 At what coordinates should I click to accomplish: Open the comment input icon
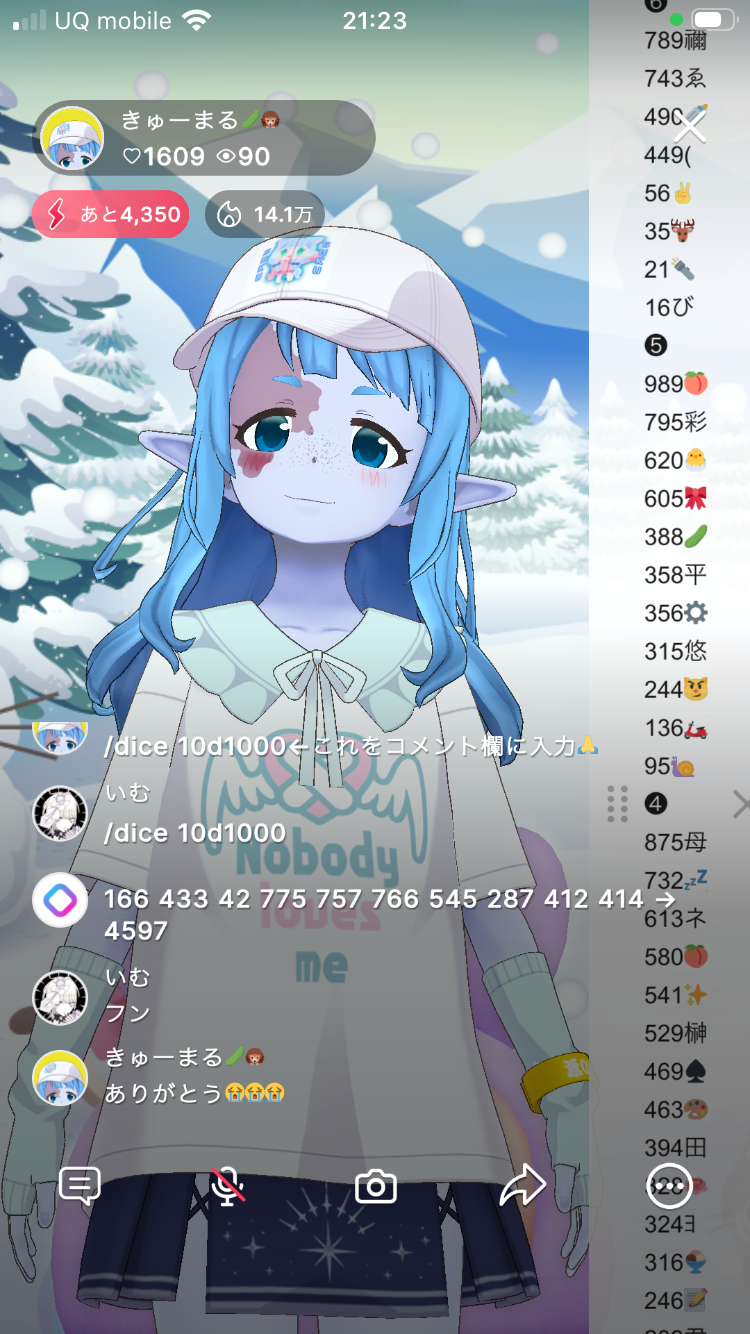pos(80,1186)
